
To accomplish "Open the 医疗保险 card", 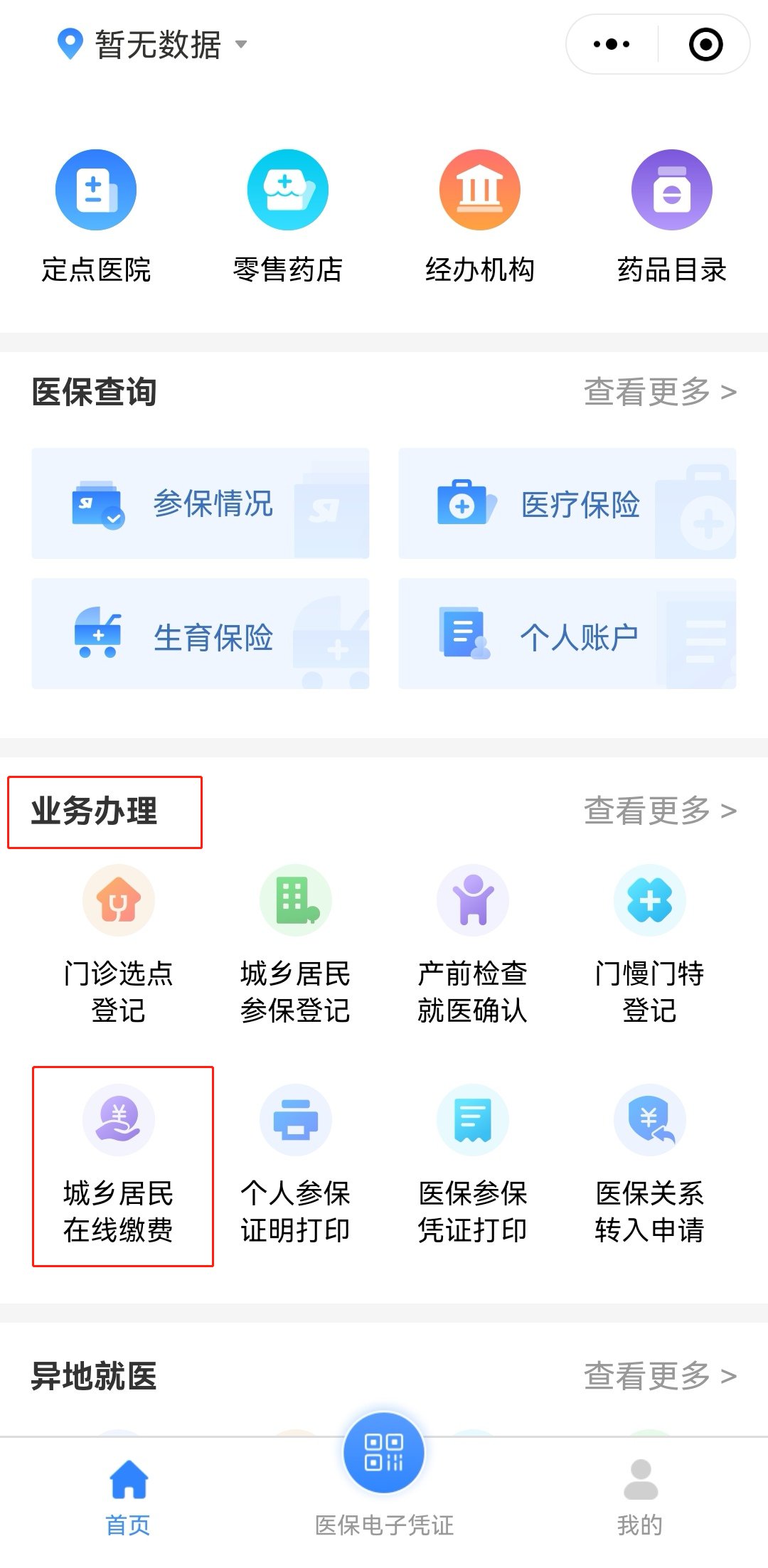I will click(567, 503).
